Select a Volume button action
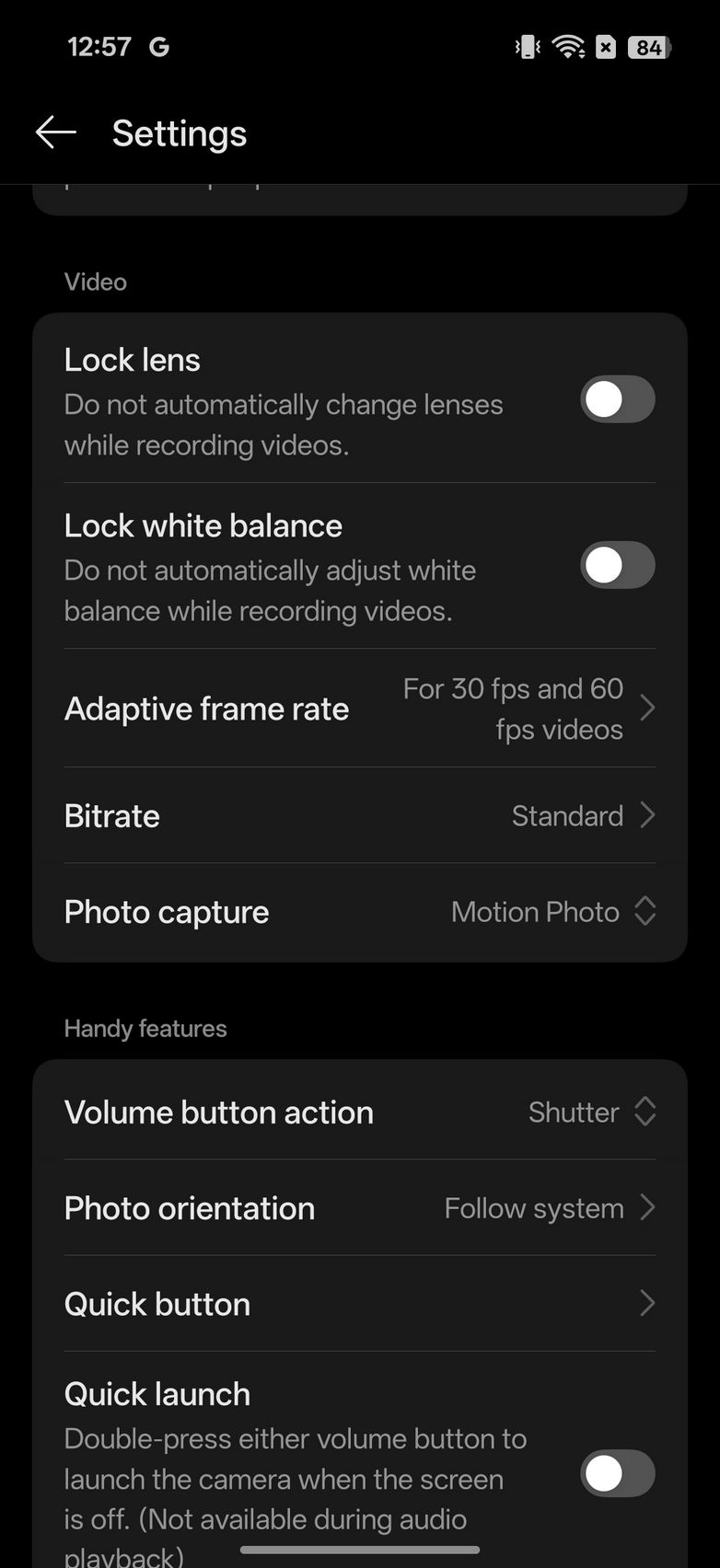The image size is (720, 1568). (x=589, y=1112)
